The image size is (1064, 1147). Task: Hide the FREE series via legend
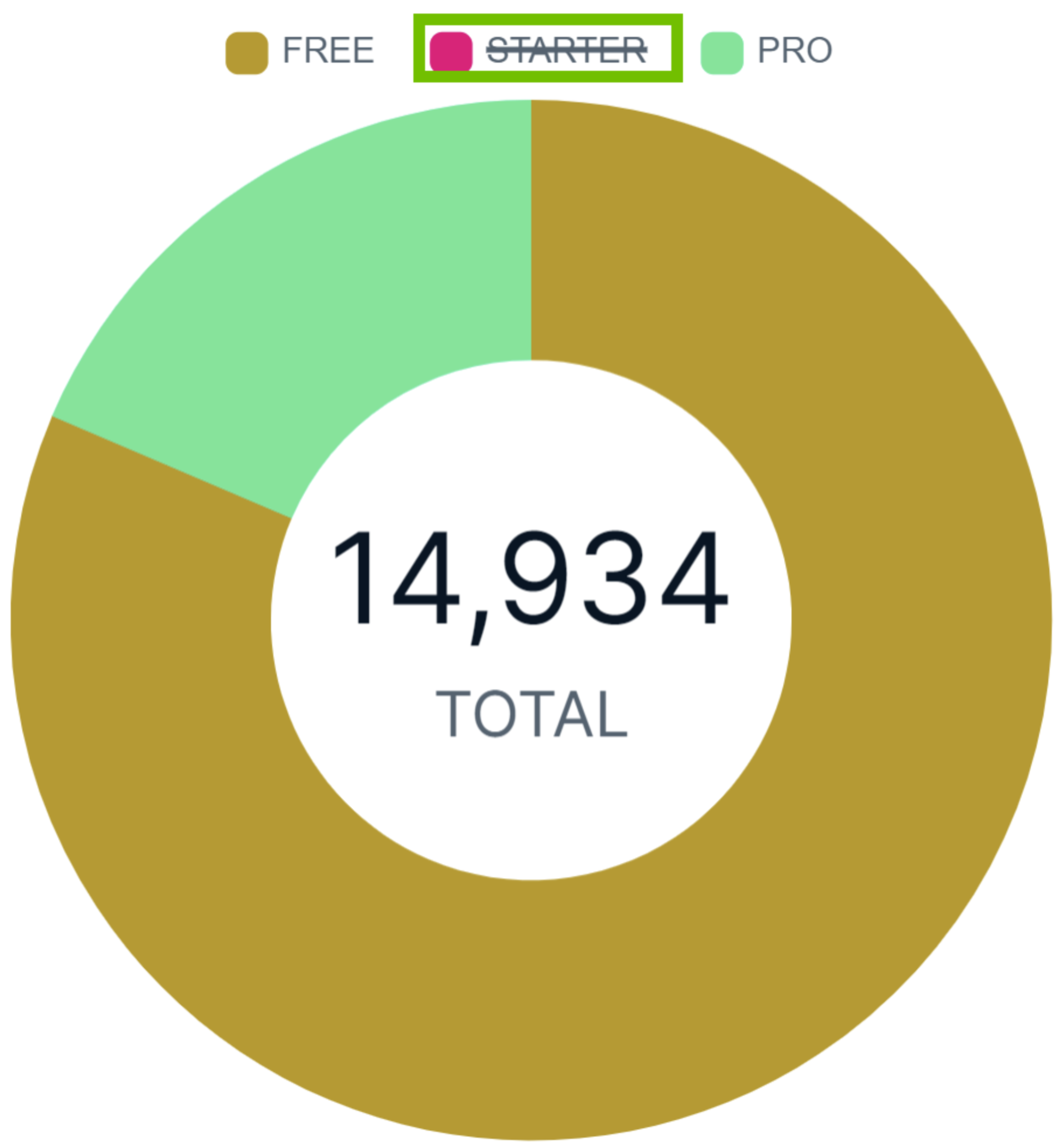click(x=300, y=51)
